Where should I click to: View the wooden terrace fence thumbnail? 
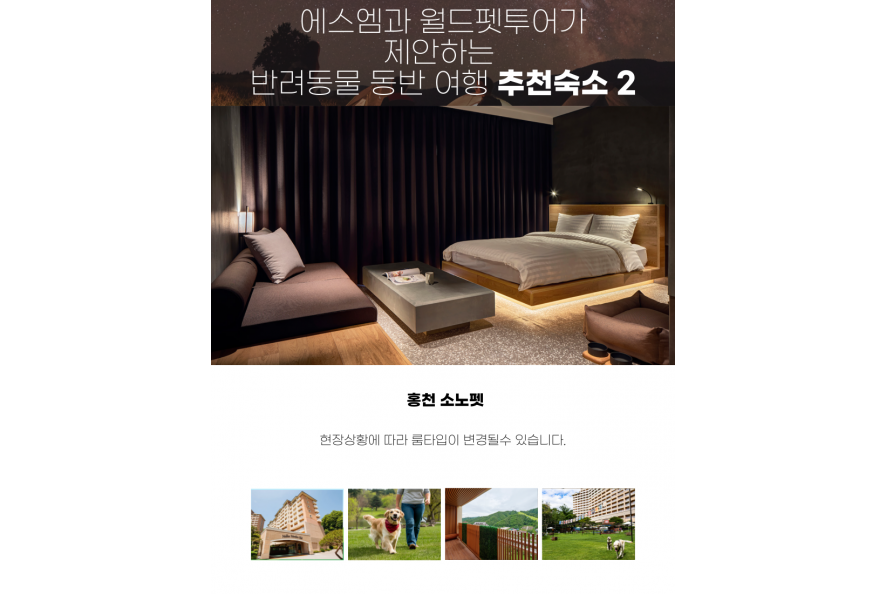pos(491,524)
